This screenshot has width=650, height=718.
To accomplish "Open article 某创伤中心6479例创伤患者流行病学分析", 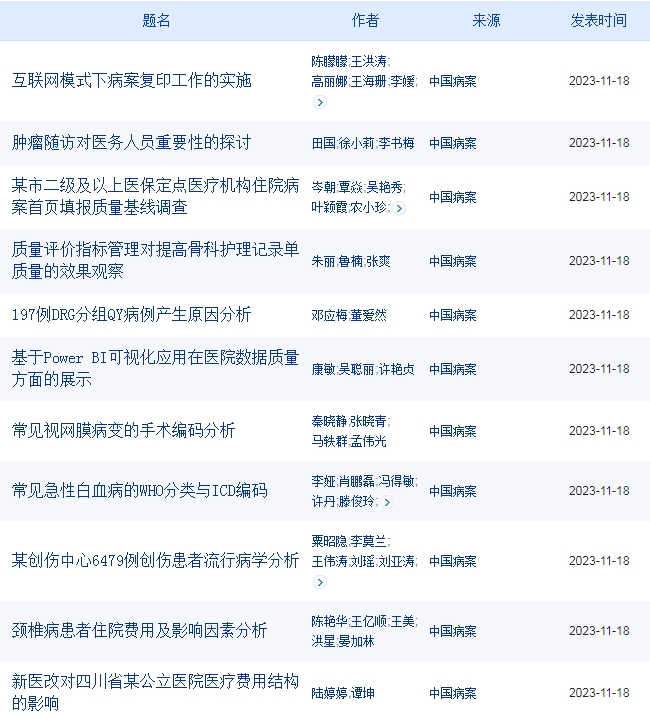I will [x=155, y=561].
